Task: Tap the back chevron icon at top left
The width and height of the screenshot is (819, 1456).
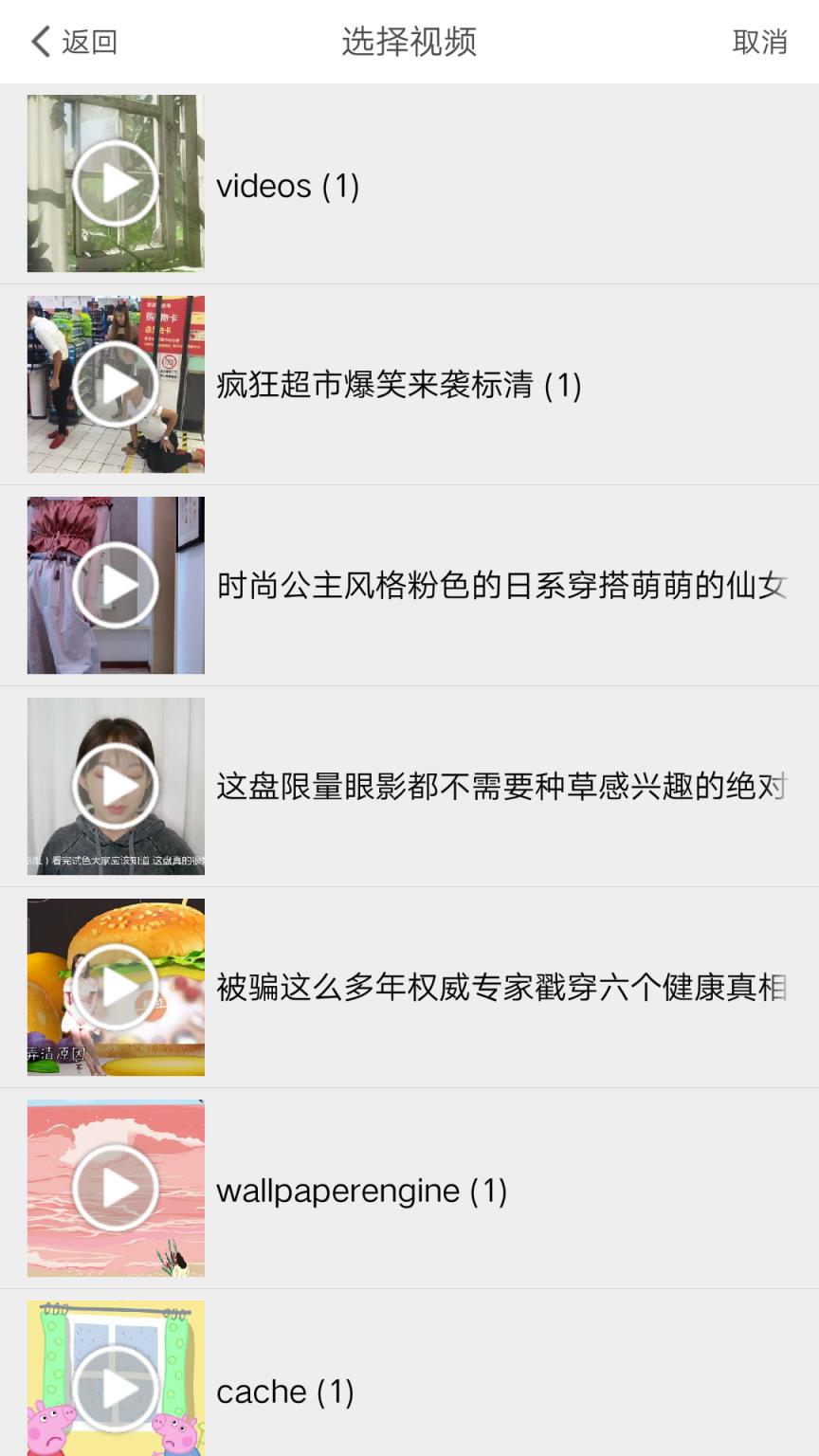Action: click(40, 42)
